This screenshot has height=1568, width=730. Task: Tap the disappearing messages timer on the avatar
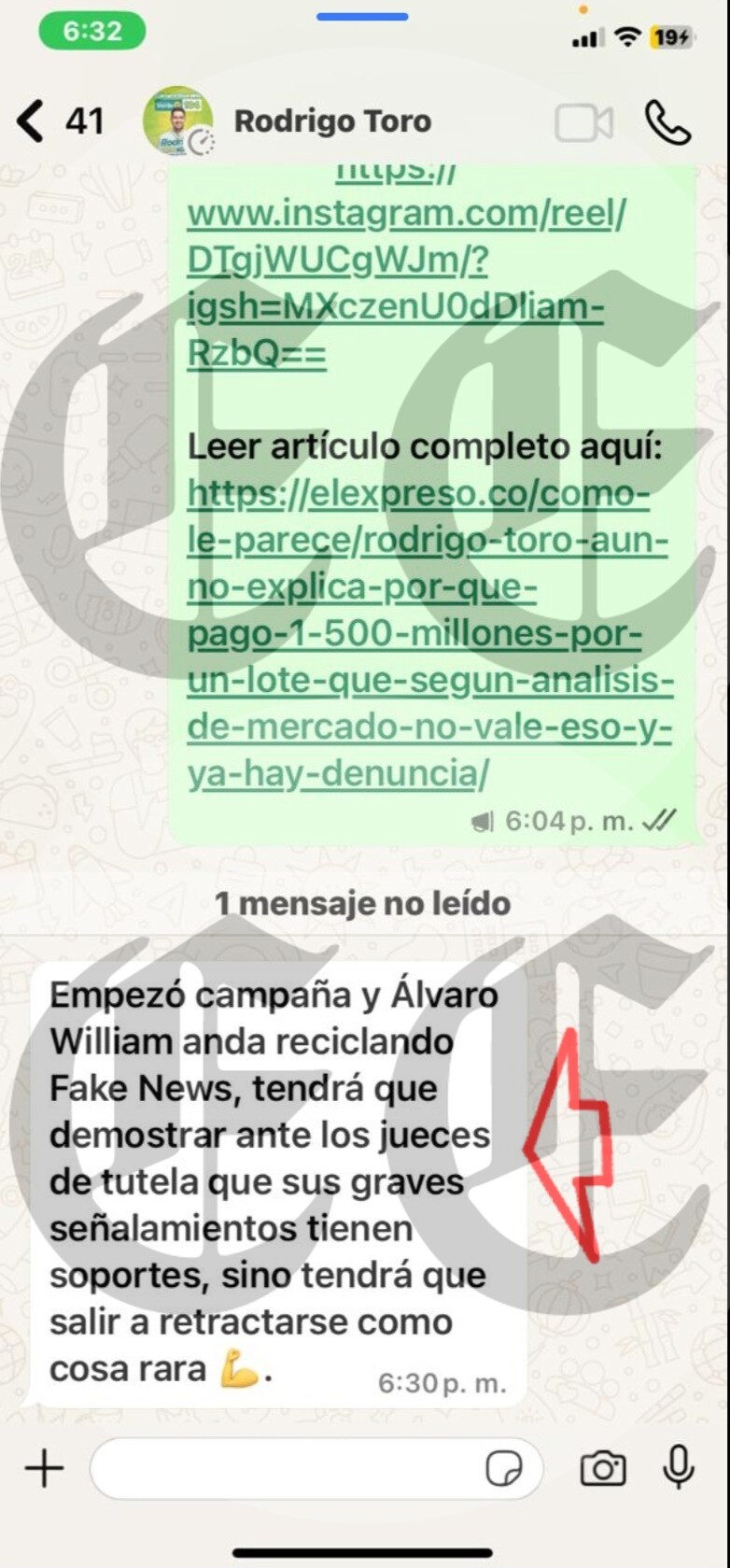[200, 142]
